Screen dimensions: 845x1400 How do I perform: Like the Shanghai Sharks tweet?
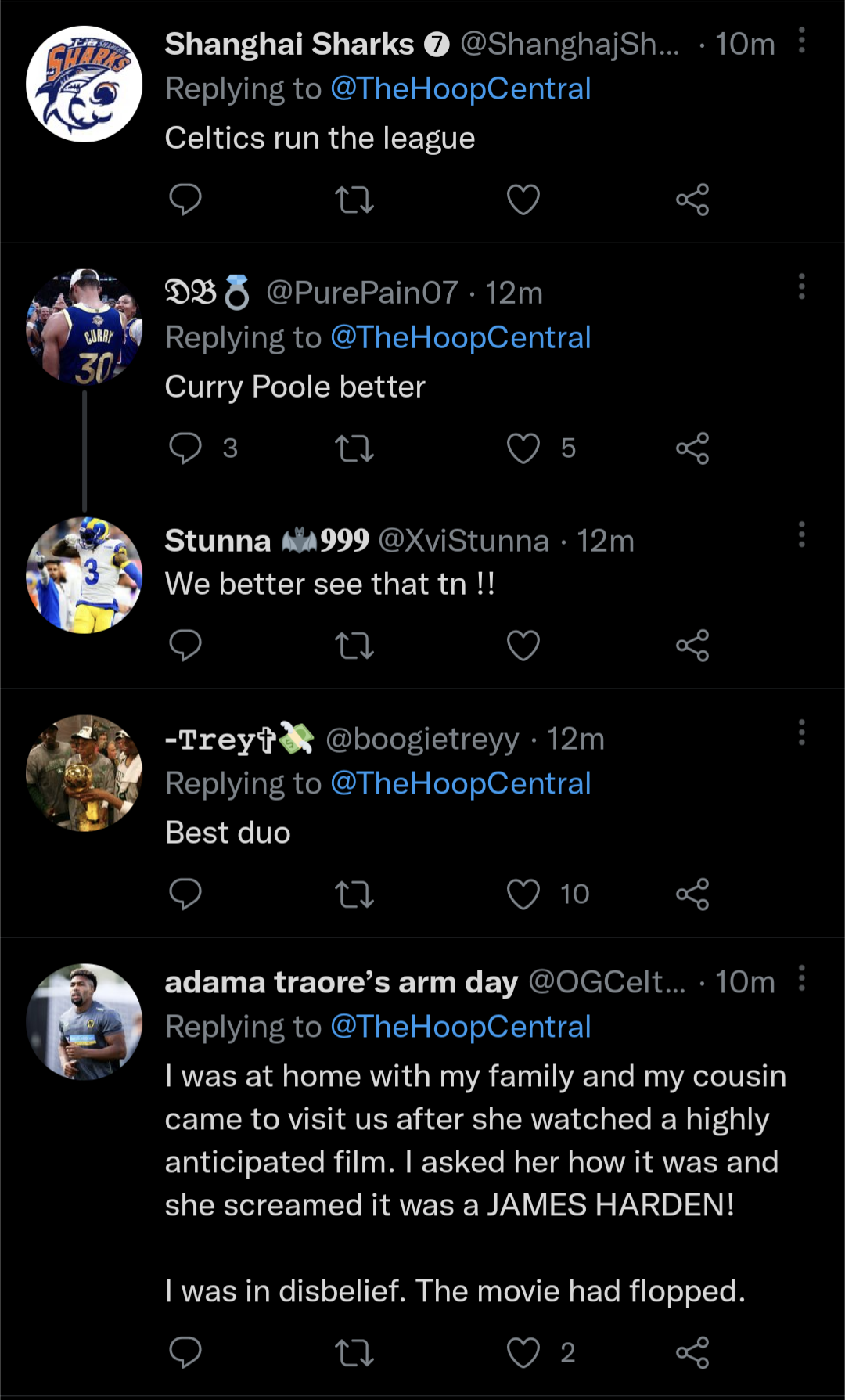click(523, 200)
